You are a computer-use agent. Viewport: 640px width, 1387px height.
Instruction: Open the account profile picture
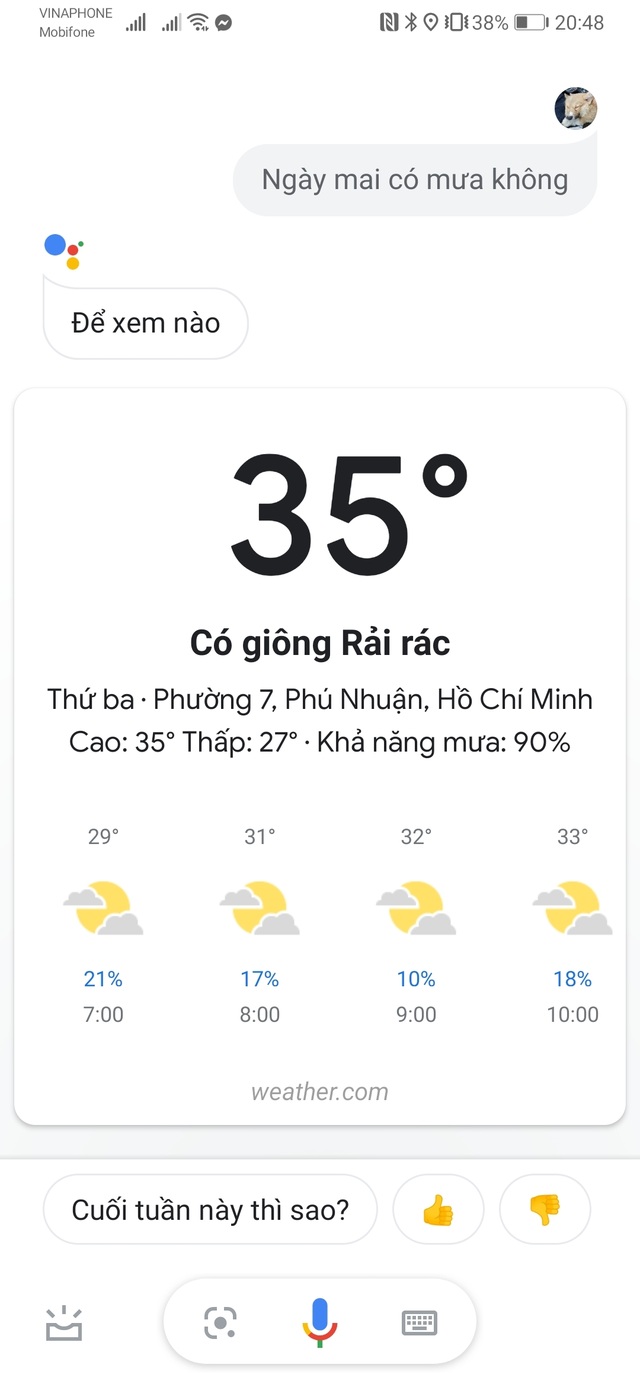pyautogui.click(x=576, y=108)
